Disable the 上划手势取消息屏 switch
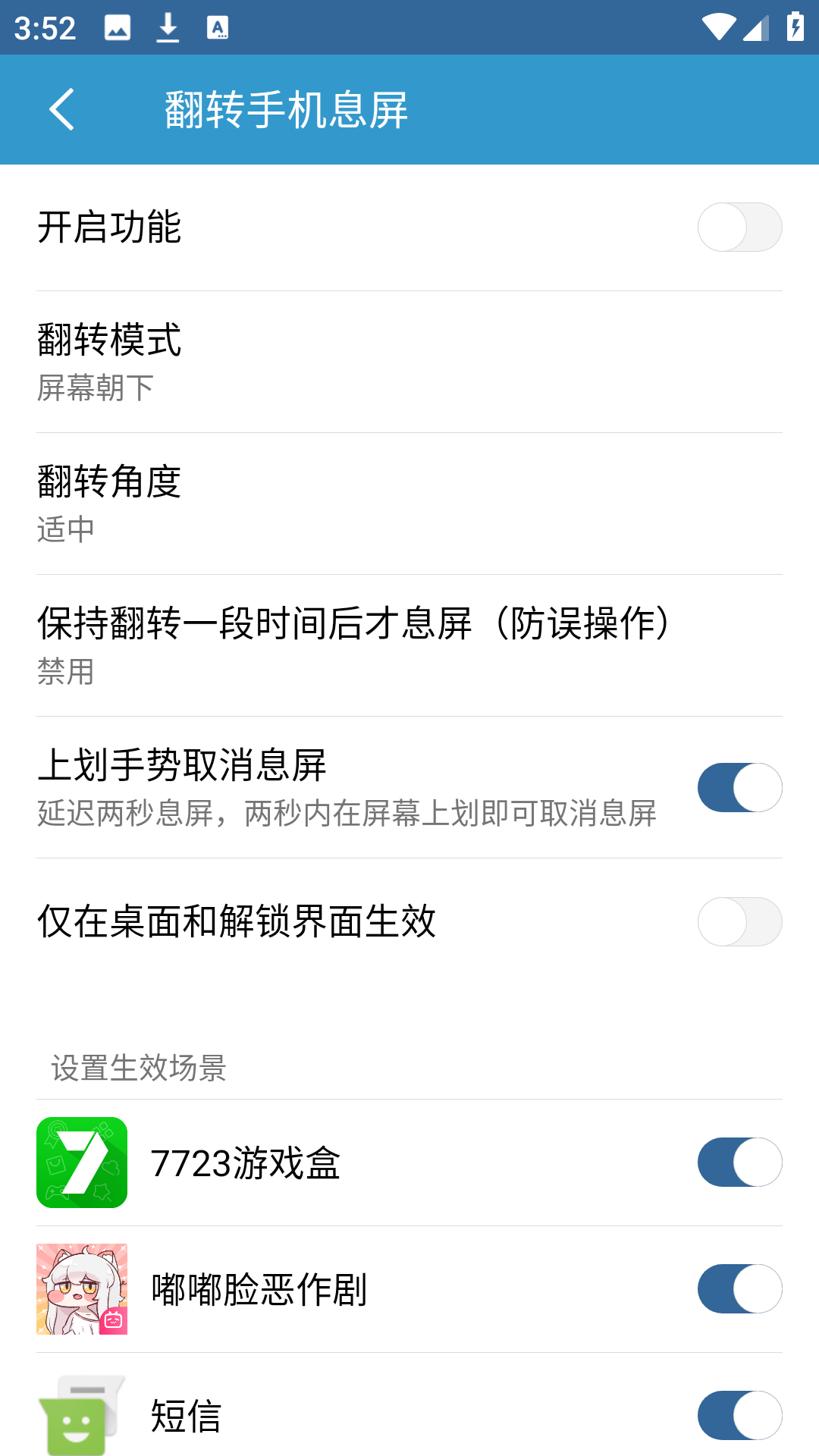This screenshot has width=819, height=1456. click(739, 787)
